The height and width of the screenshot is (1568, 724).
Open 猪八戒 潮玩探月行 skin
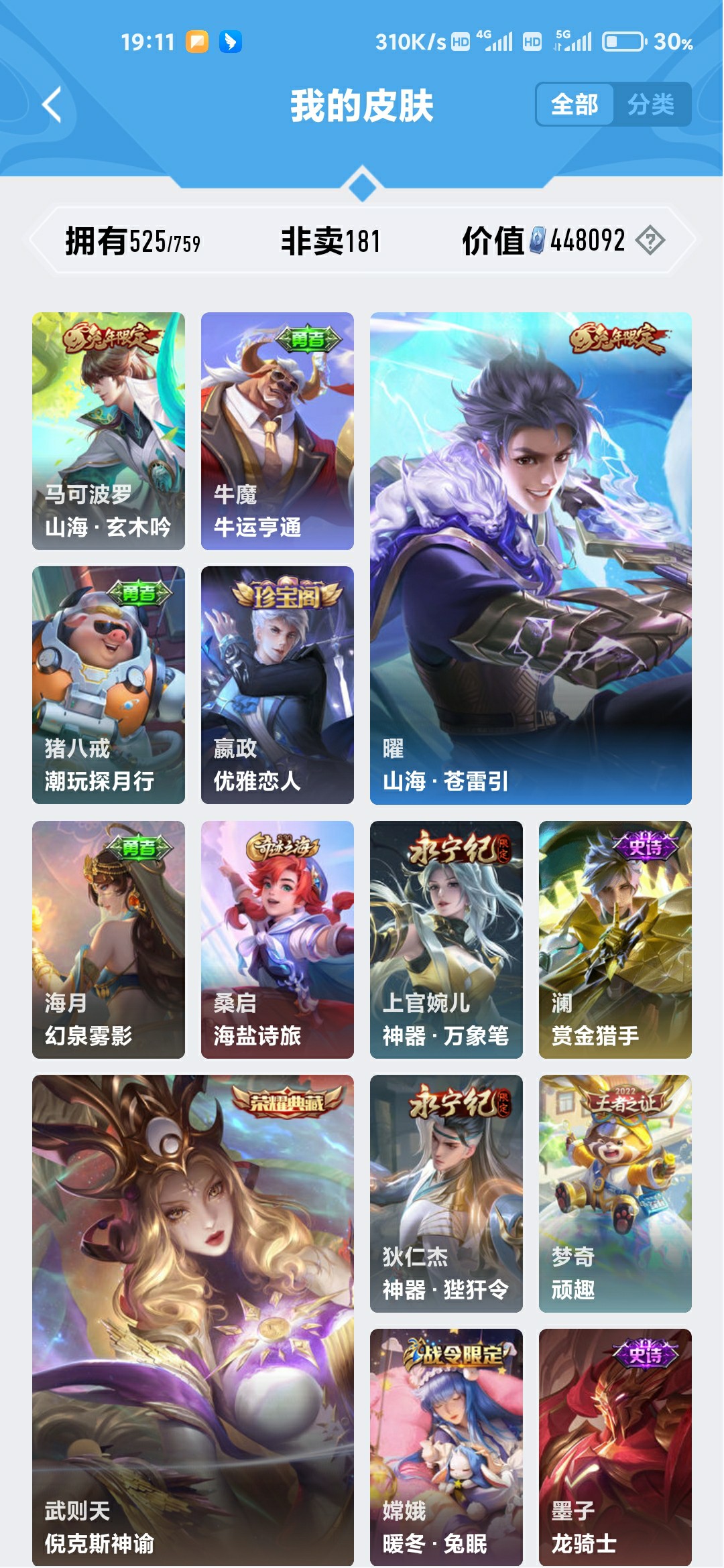[109, 685]
